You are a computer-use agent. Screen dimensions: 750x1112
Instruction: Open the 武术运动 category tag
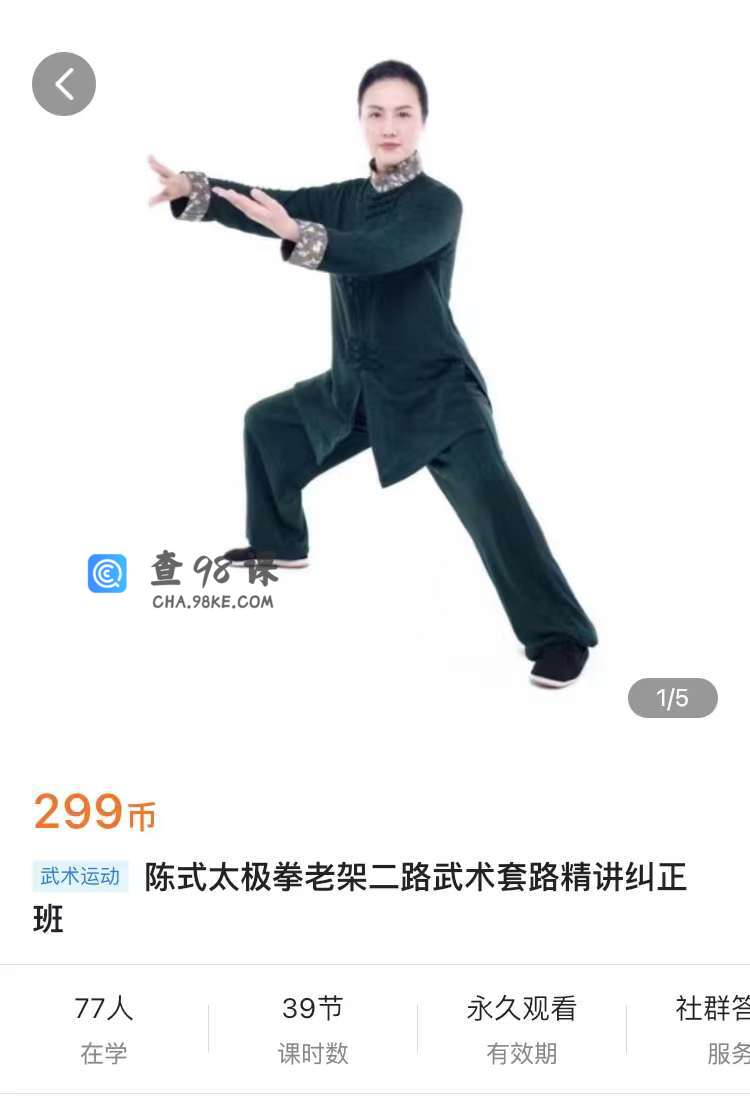[x=80, y=877]
